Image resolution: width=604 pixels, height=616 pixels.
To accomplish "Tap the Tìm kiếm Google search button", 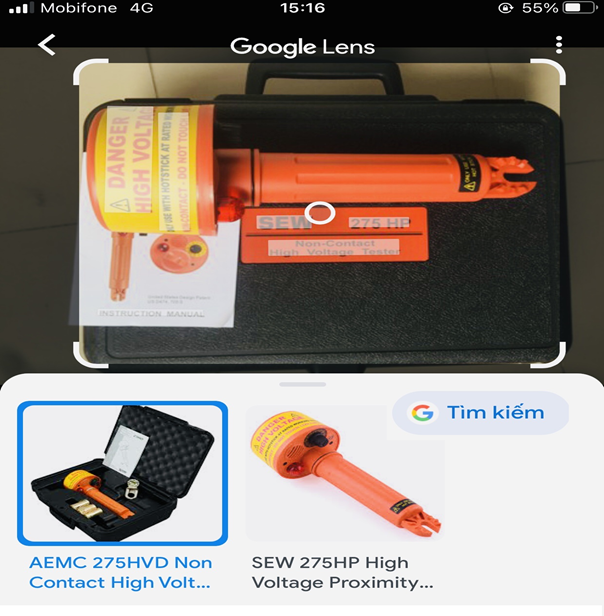I will (480, 412).
